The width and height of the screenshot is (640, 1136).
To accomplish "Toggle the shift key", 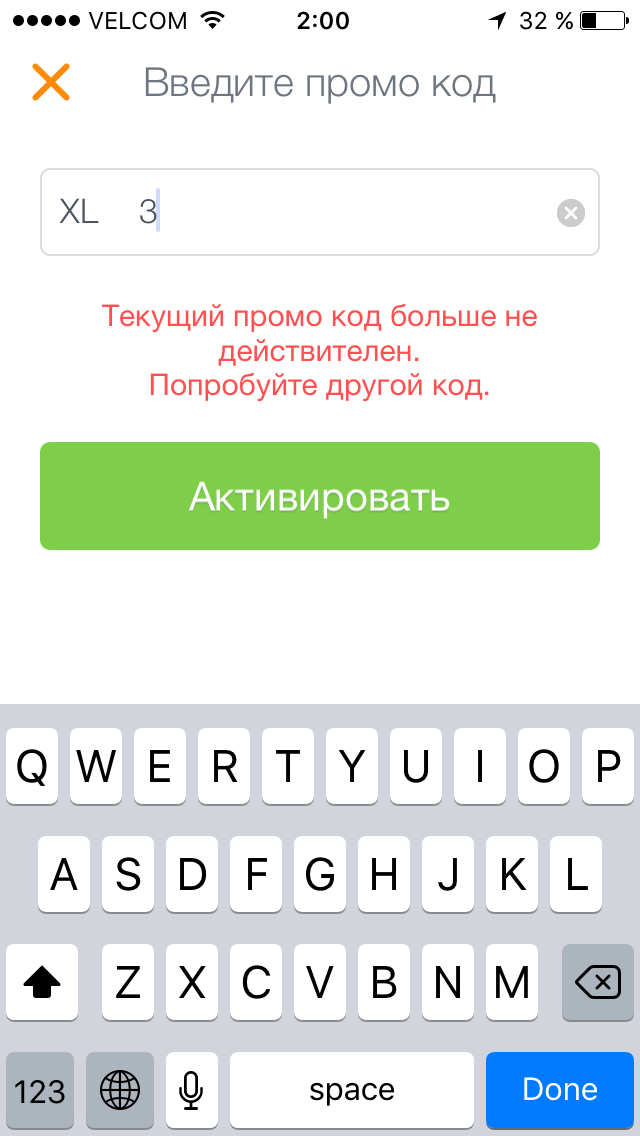I will click(42, 984).
